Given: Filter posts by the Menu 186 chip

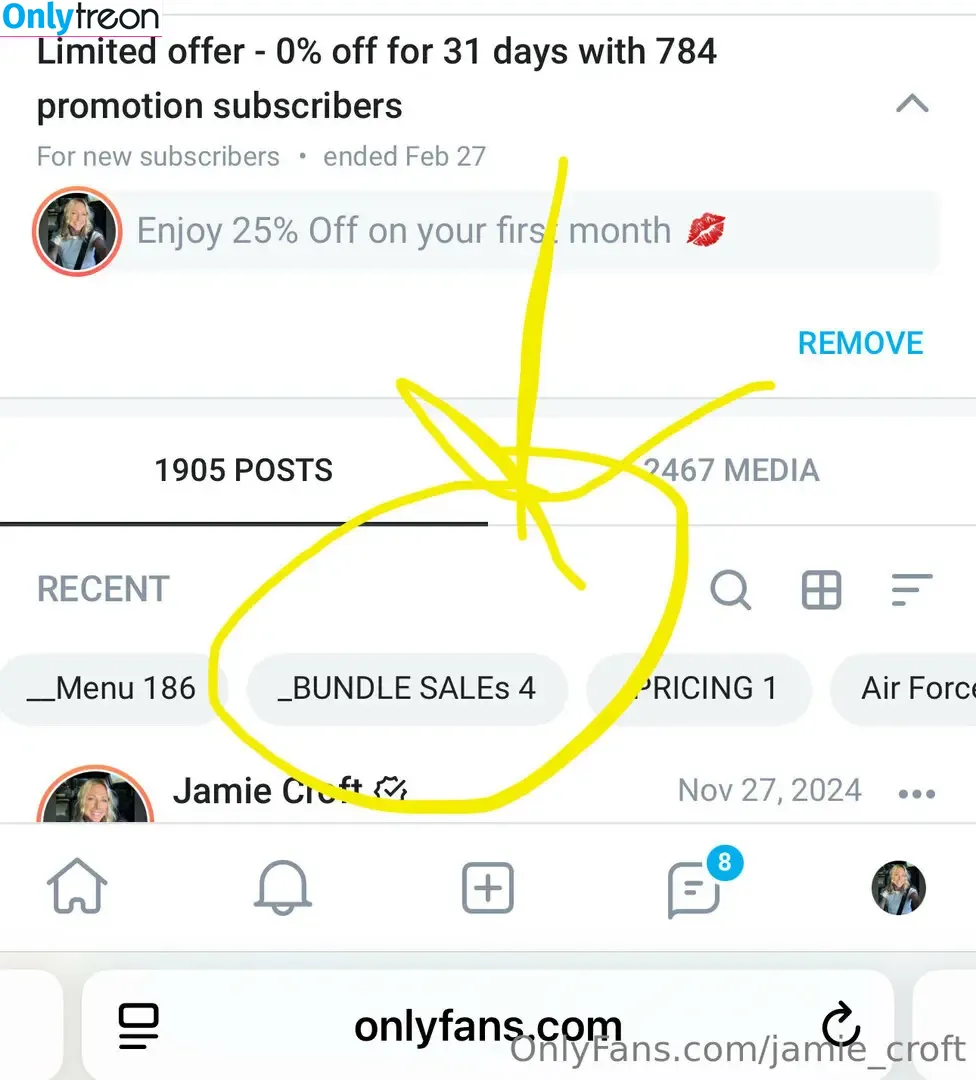Looking at the screenshot, I should (x=111, y=688).
